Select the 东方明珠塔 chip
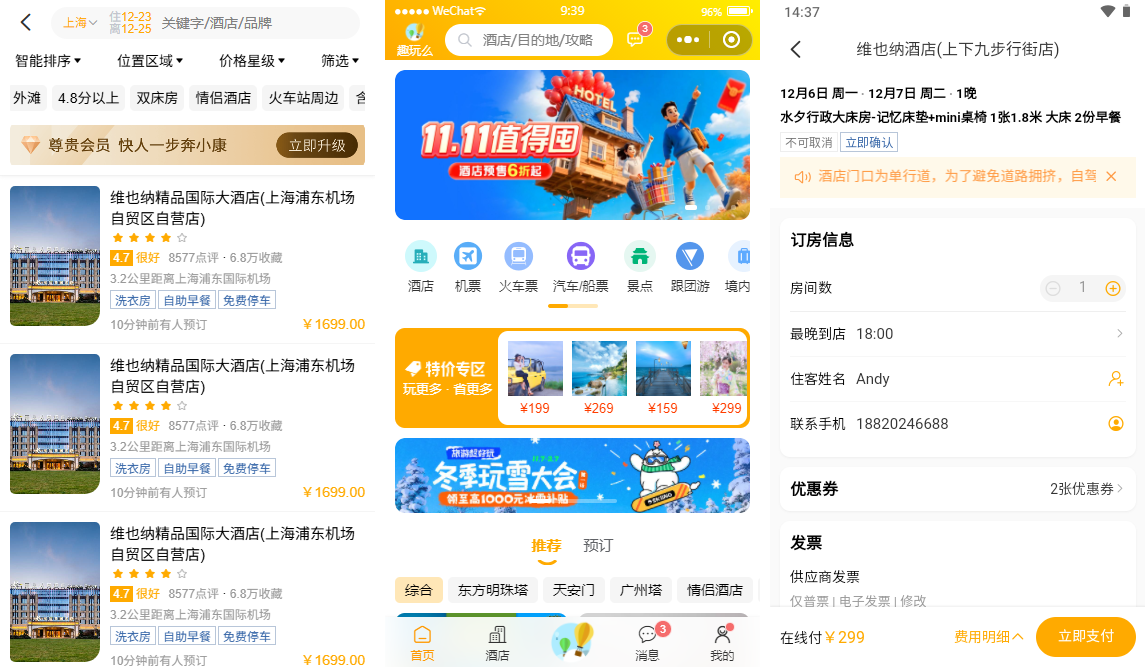This screenshot has height=667, width=1145. pyautogui.click(x=494, y=590)
